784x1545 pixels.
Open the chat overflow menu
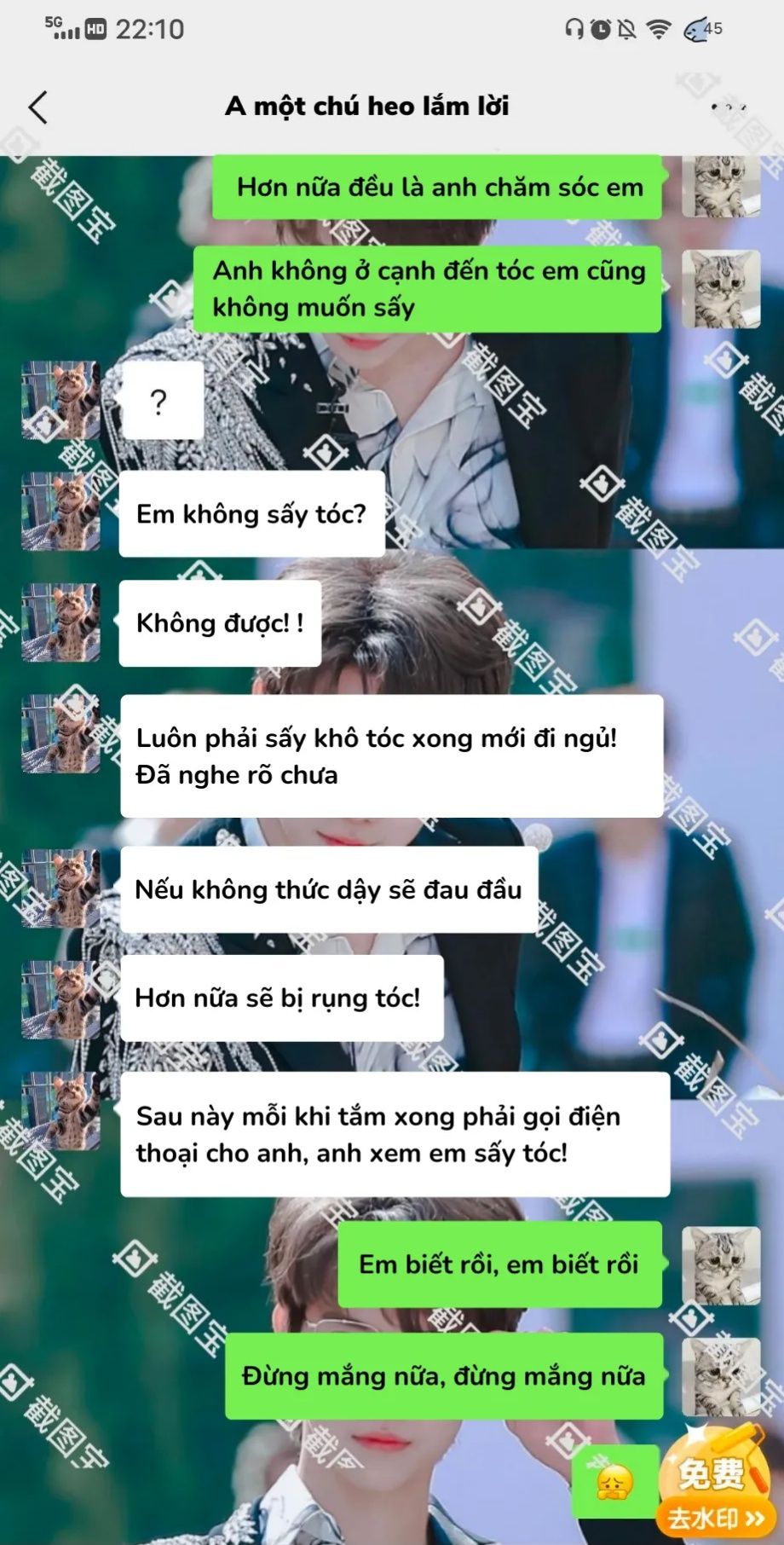click(728, 107)
